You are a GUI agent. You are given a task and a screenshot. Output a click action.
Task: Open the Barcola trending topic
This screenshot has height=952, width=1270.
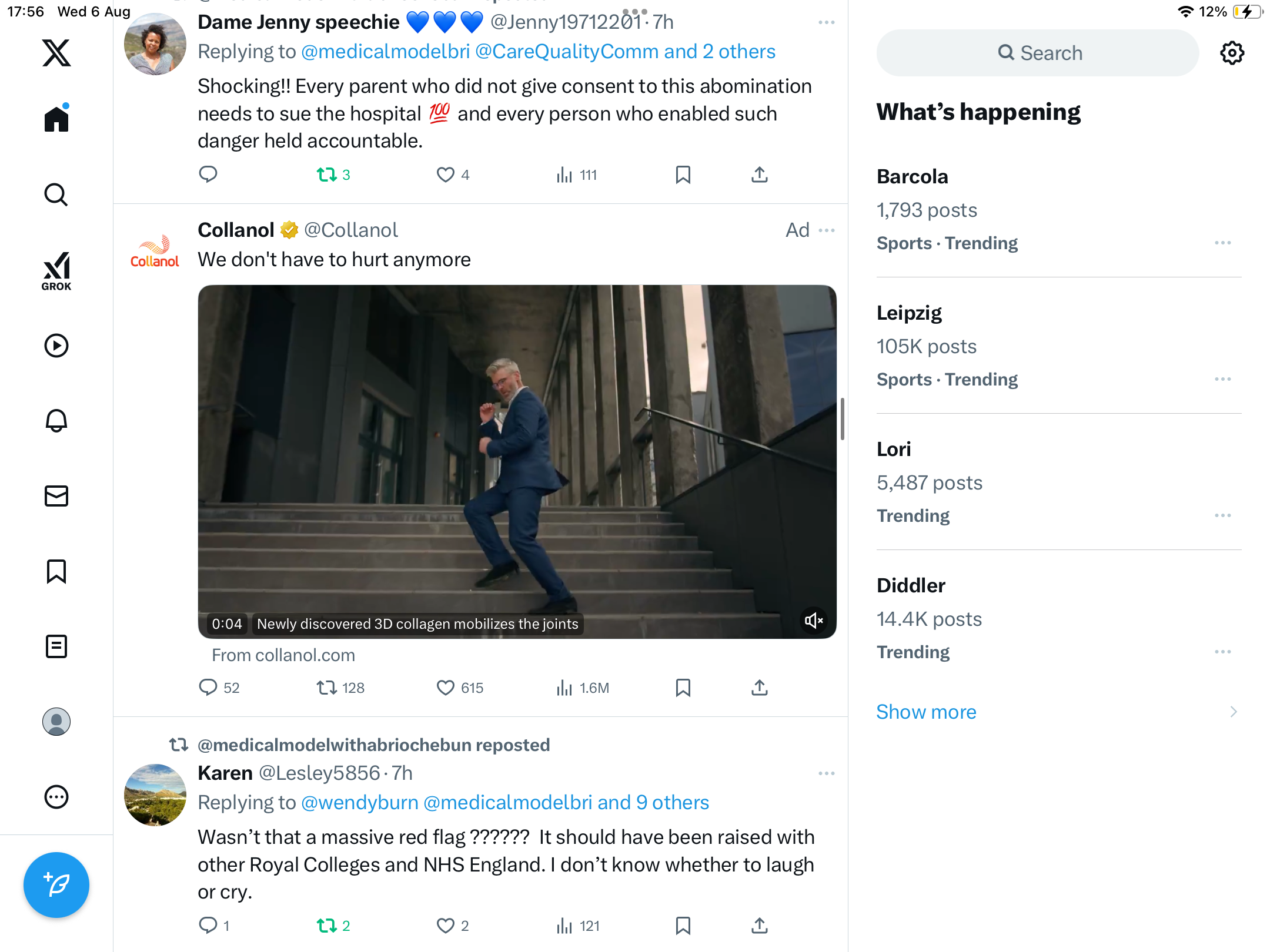(913, 177)
